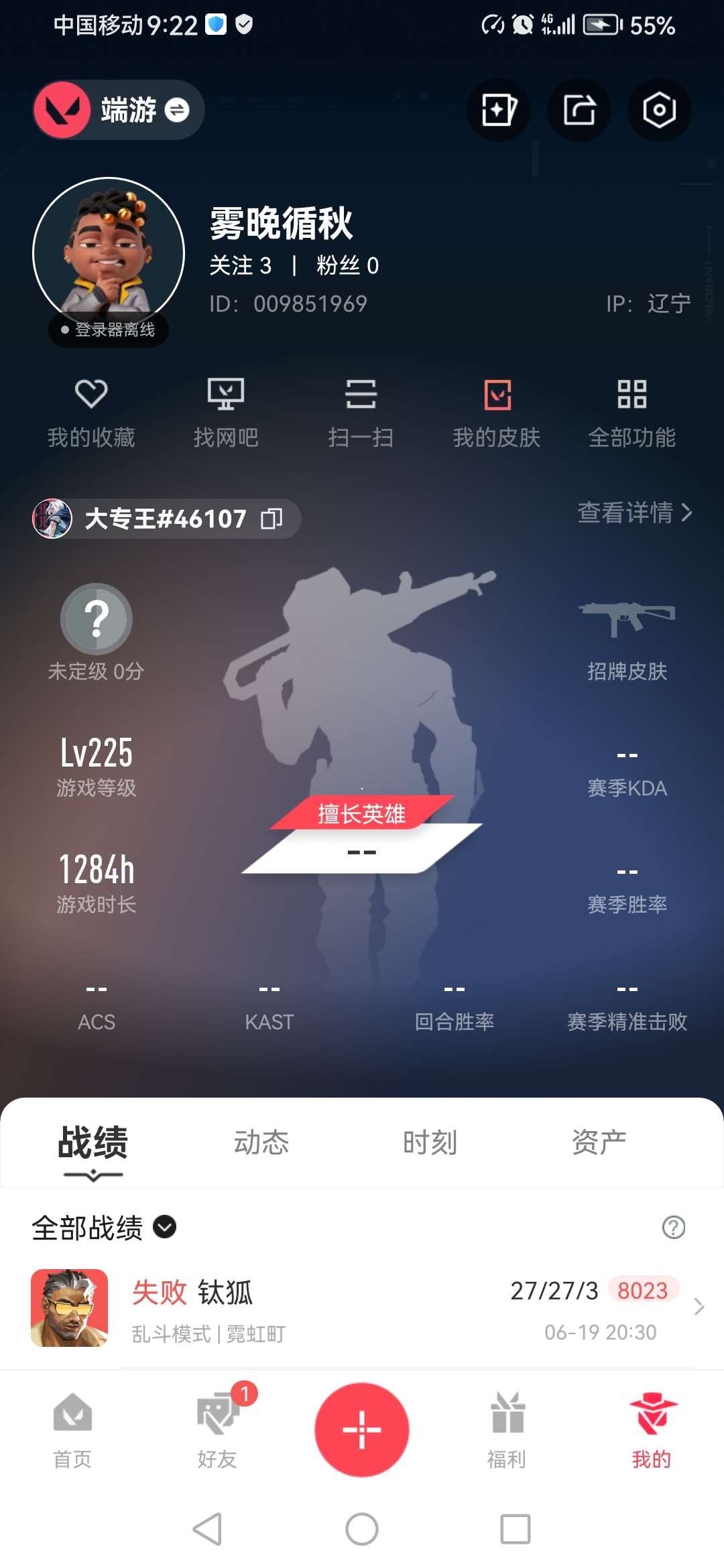Switch to the 时刻 tab
Image resolution: width=724 pixels, height=1568 pixels.
430,1142
